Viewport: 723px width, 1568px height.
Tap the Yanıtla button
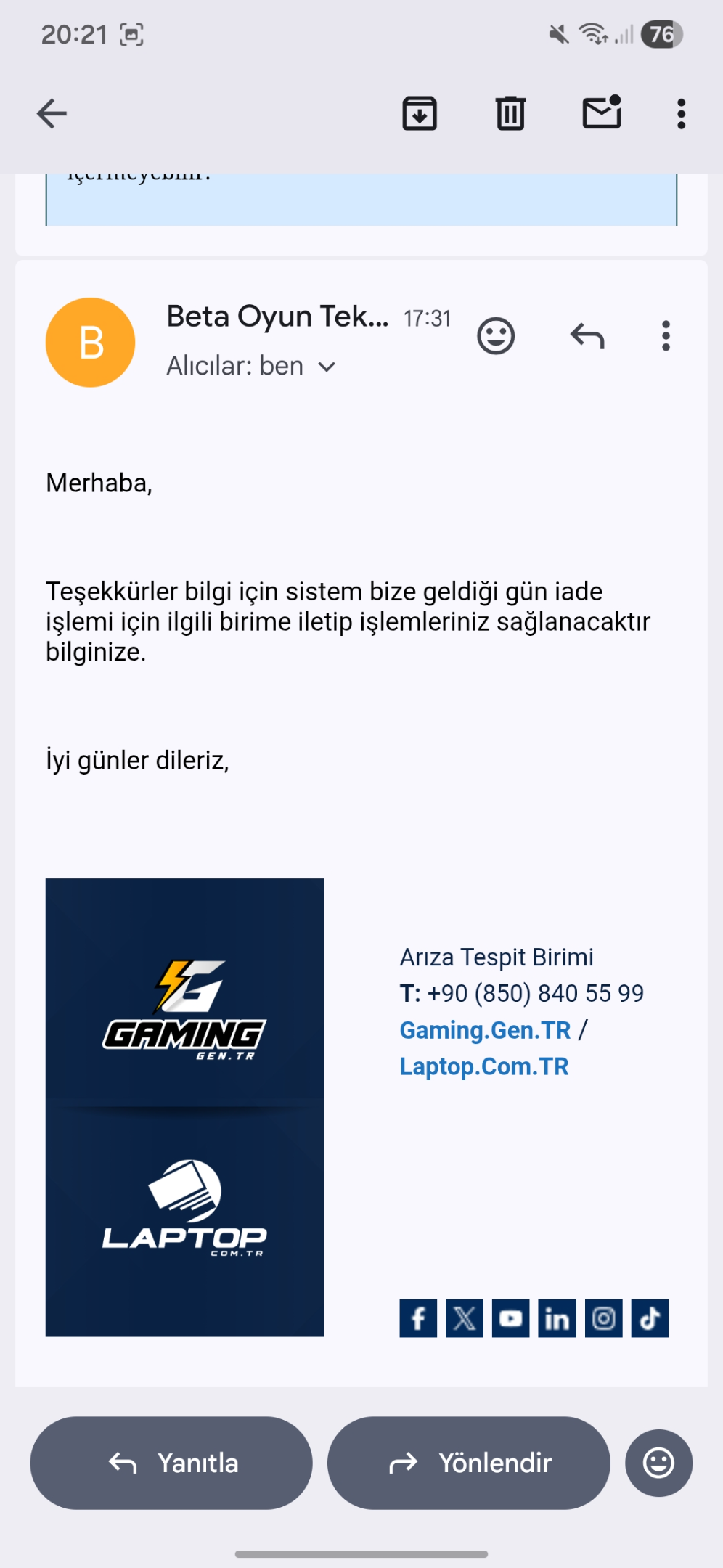pos(171,1463)
